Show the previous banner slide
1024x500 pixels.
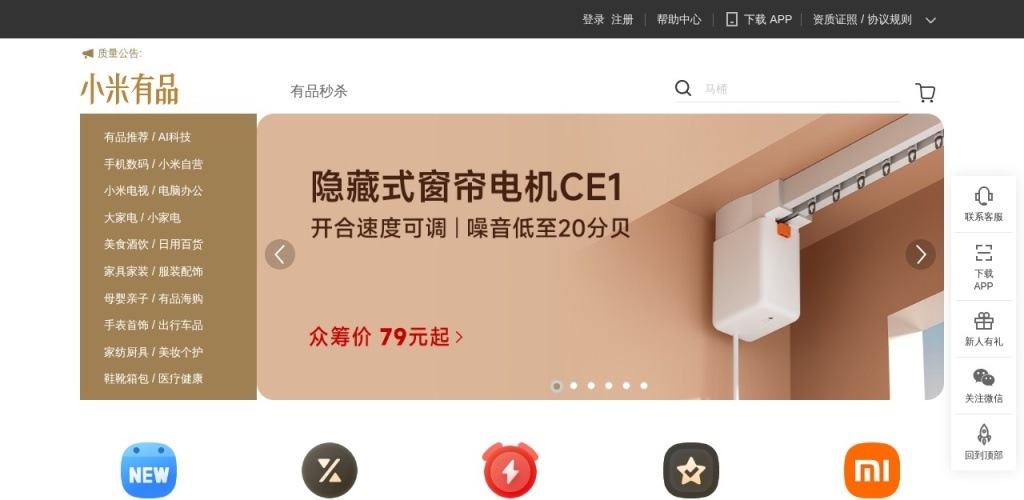[x=280, y=254]
